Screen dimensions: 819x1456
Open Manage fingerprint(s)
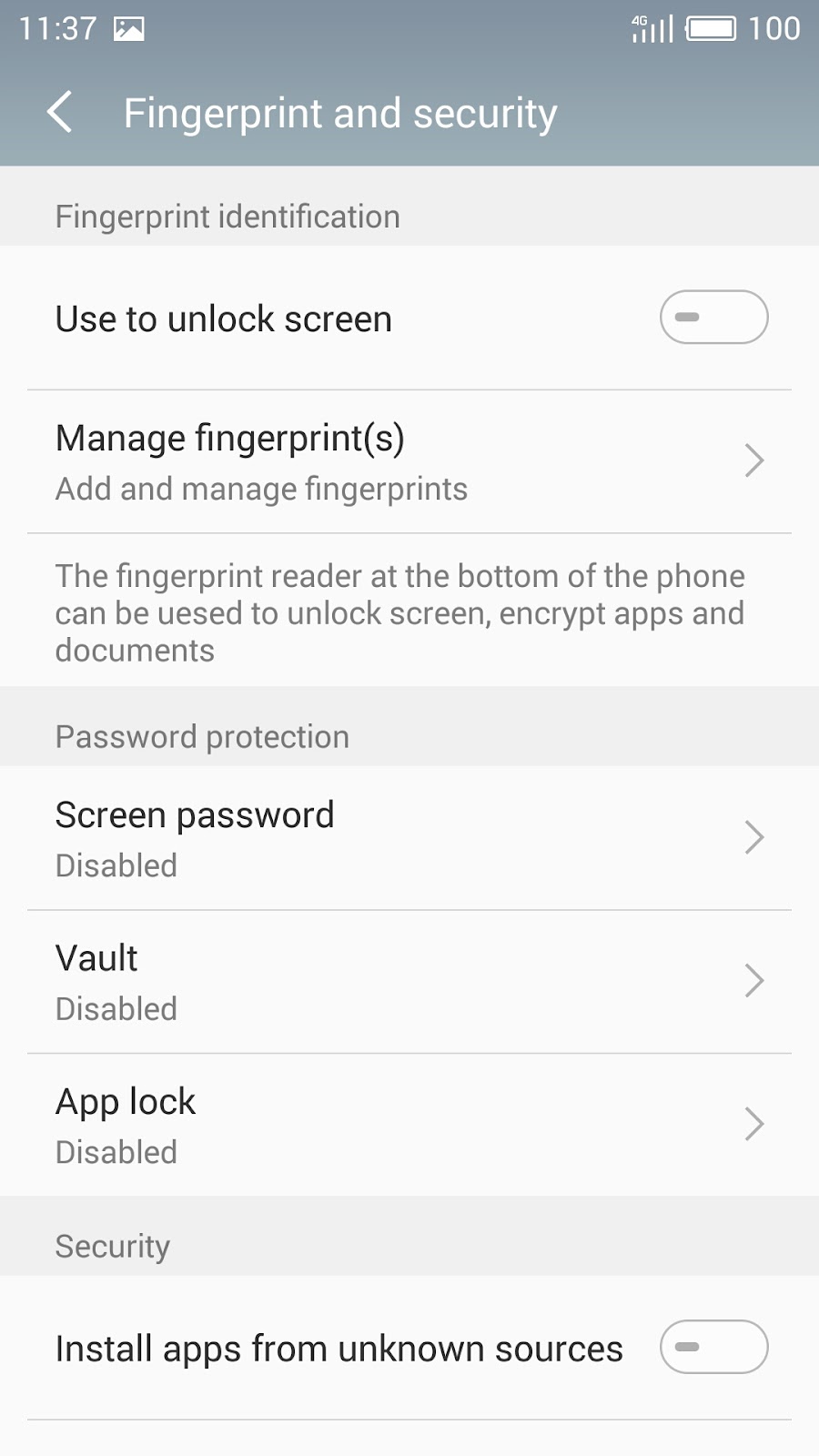coord(409,462)
